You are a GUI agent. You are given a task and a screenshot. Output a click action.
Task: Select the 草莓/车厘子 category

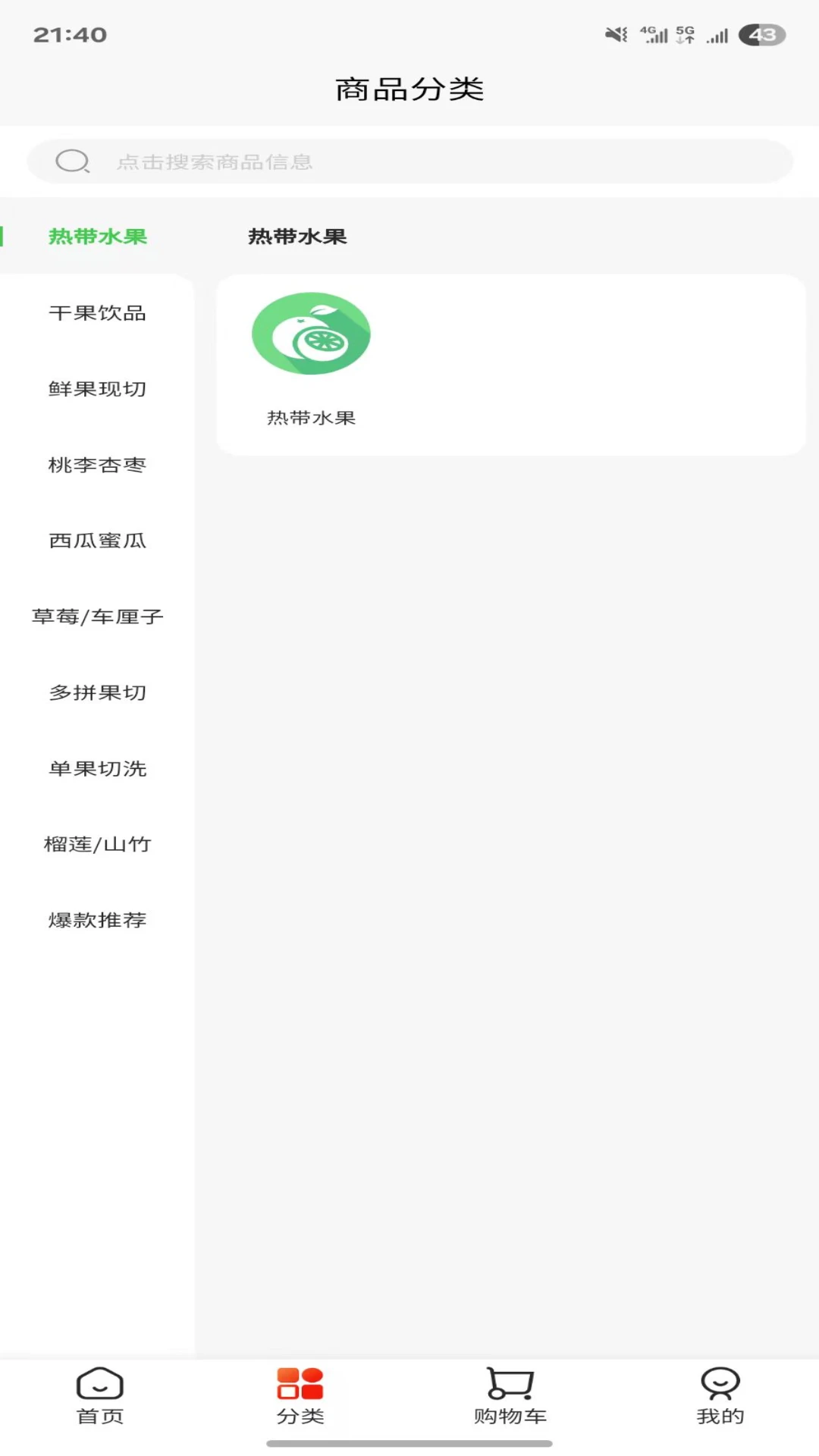(x=97, y=617)
